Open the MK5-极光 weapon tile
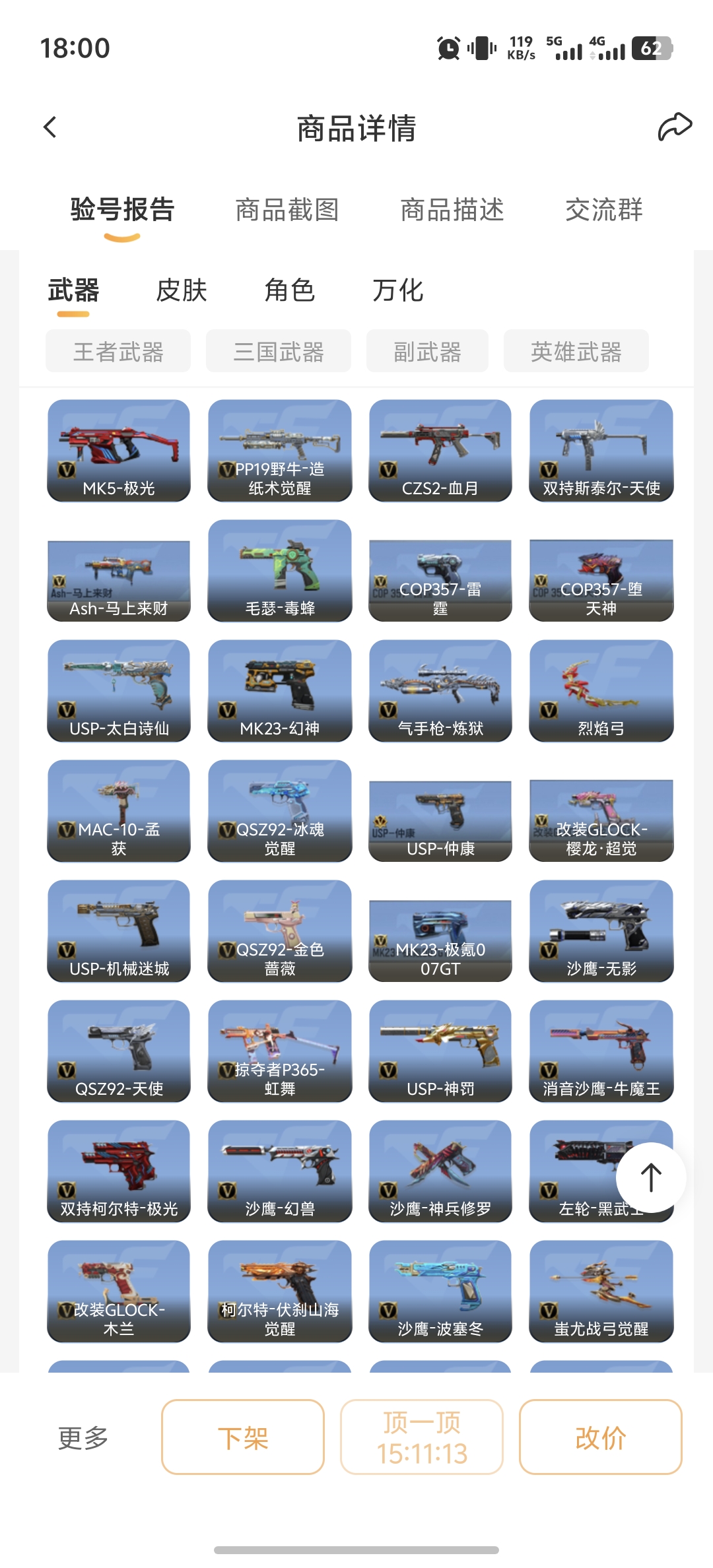 point(119,451)
